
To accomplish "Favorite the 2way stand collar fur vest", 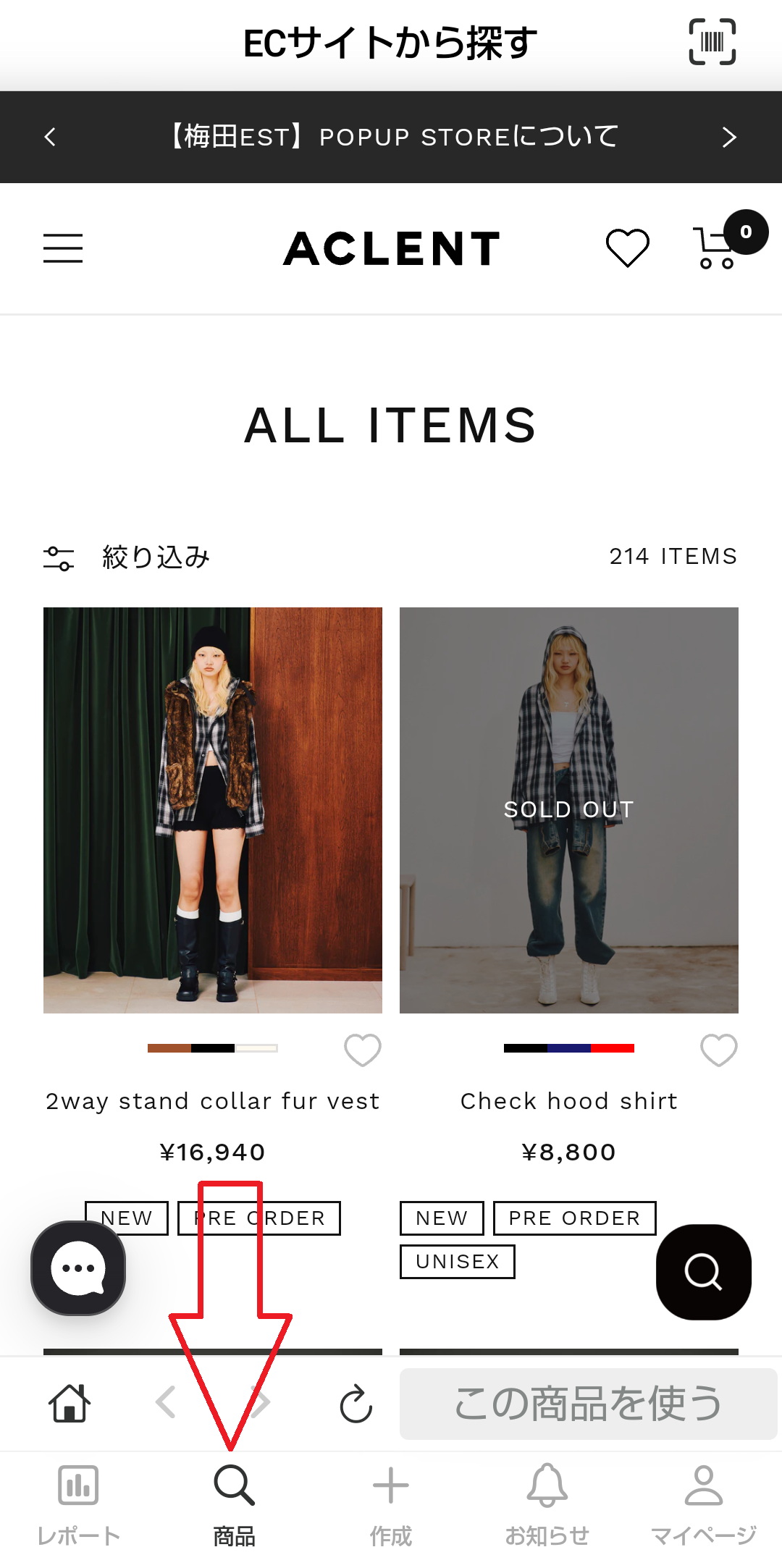I will (x=362, y=1050).
